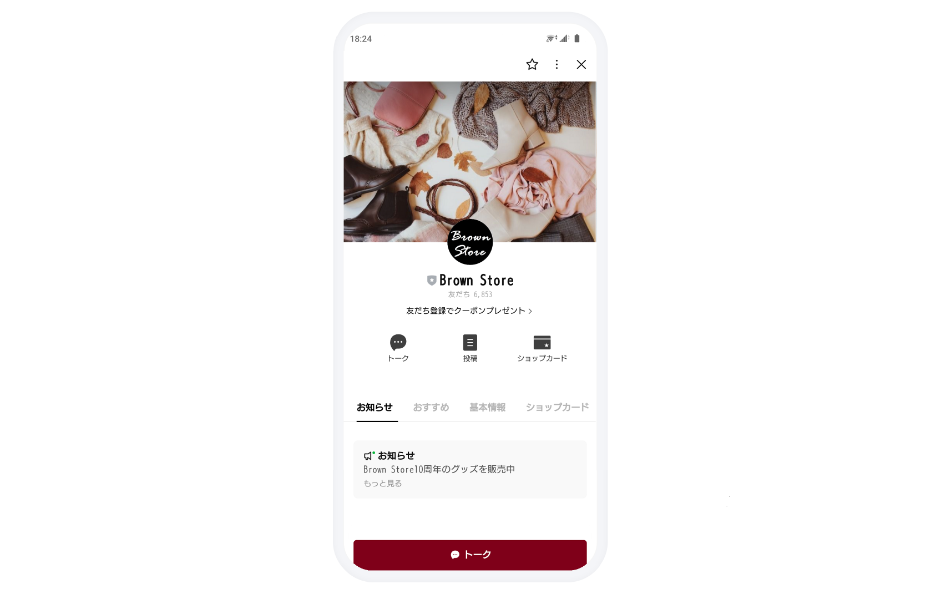Switch to the 基本情報 tab

(x=487, y=407)
